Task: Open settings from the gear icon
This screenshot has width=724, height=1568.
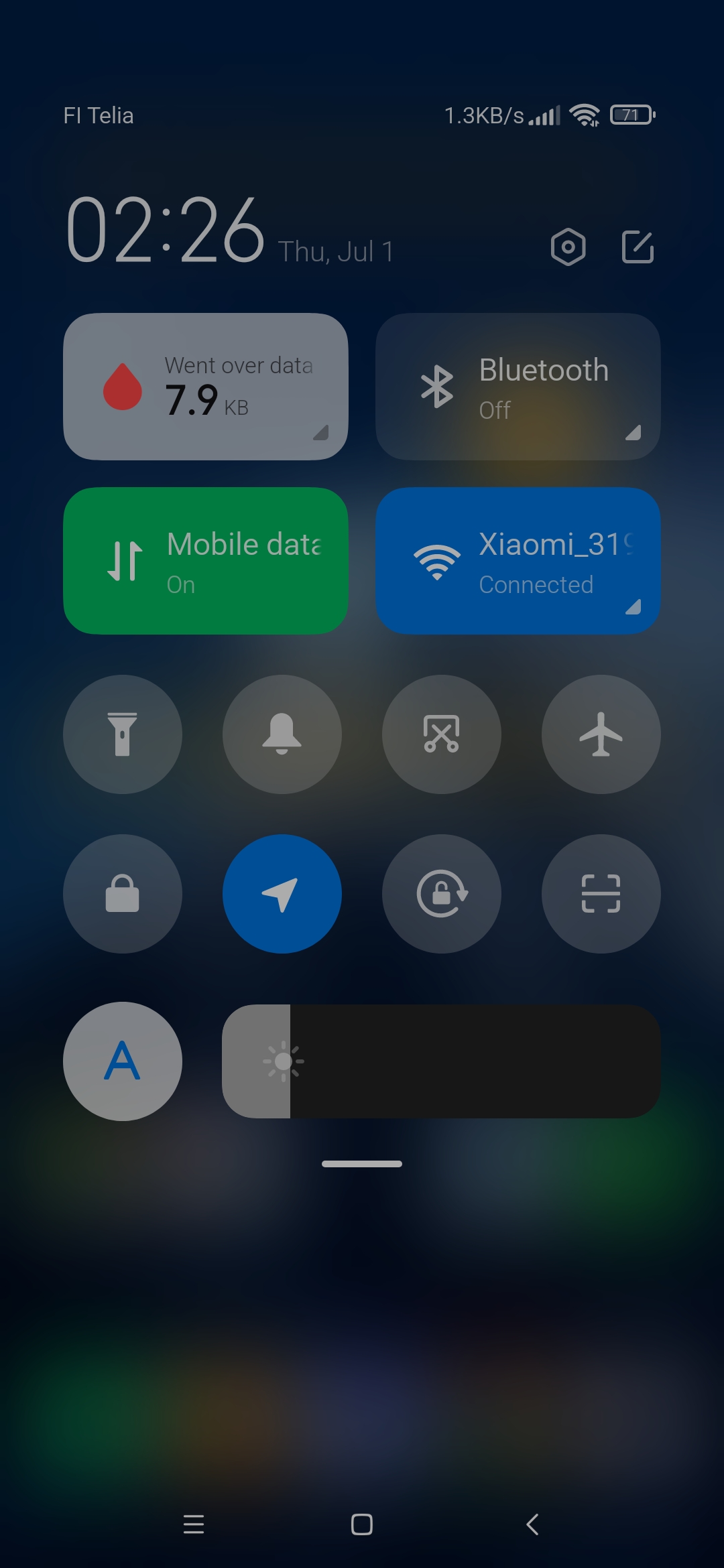Action: click(x=568, y=247)
